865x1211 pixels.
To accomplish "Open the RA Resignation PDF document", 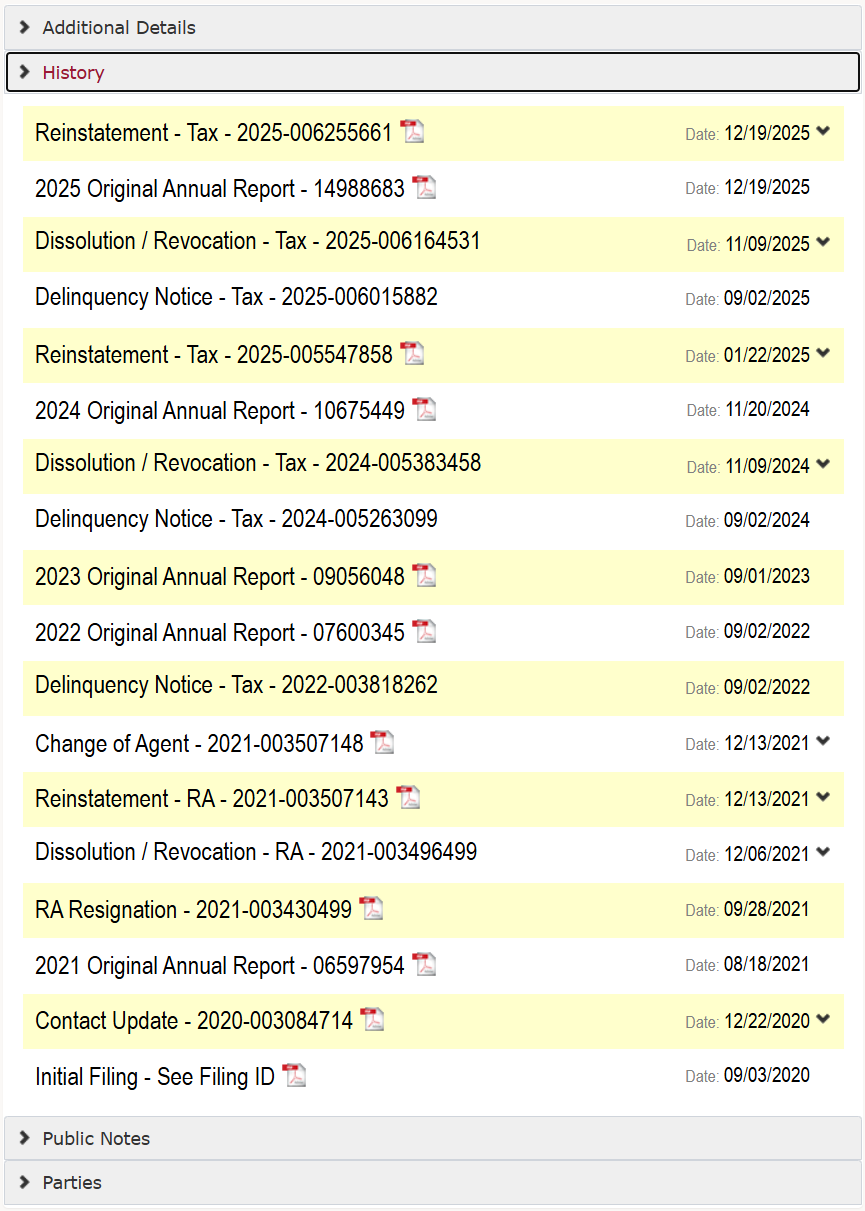I will point(371,908).
